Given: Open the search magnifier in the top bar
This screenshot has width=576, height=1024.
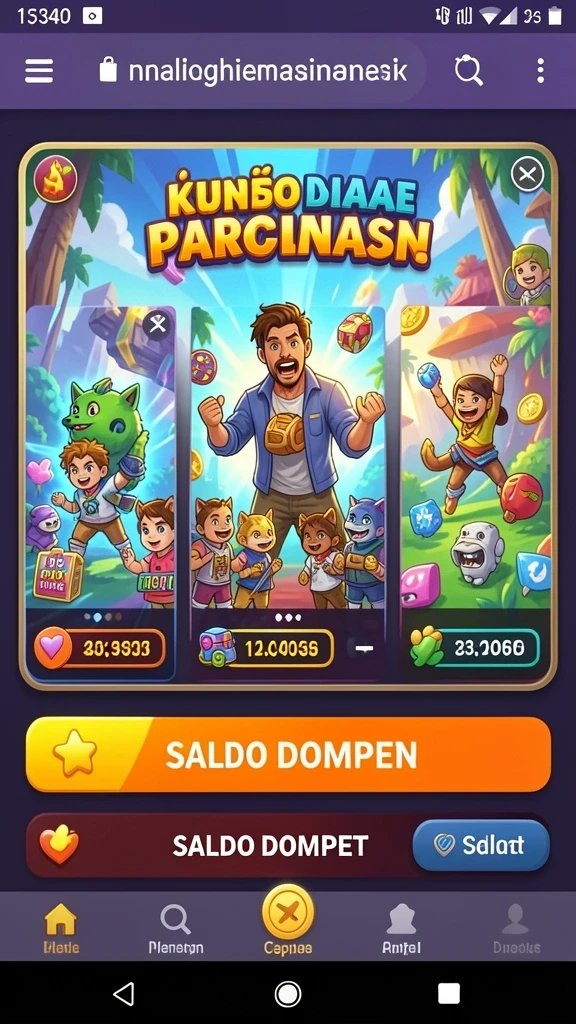Looking at the screenshot, I should 468,71.
